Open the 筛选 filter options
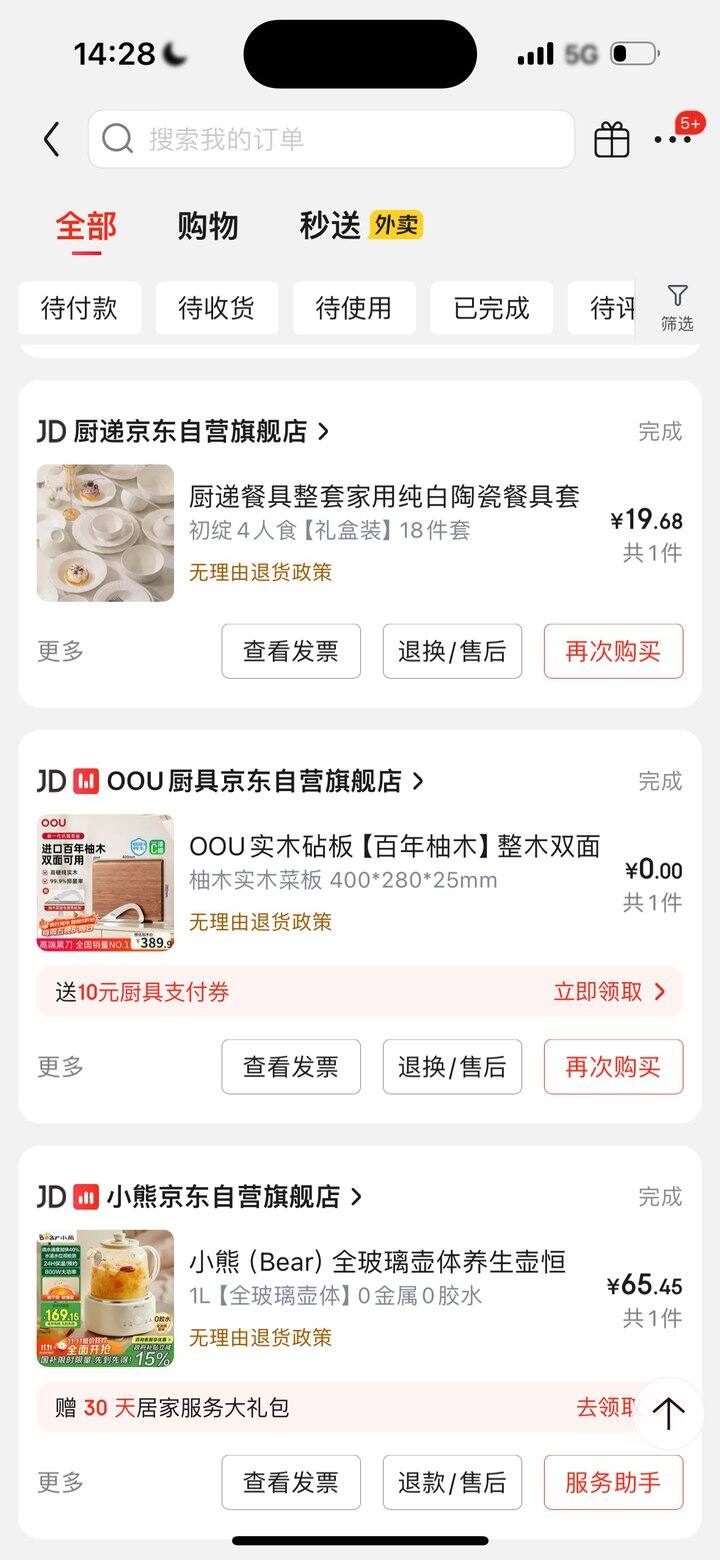Screen dimensions: 720x1560 (x=677, y=308)
